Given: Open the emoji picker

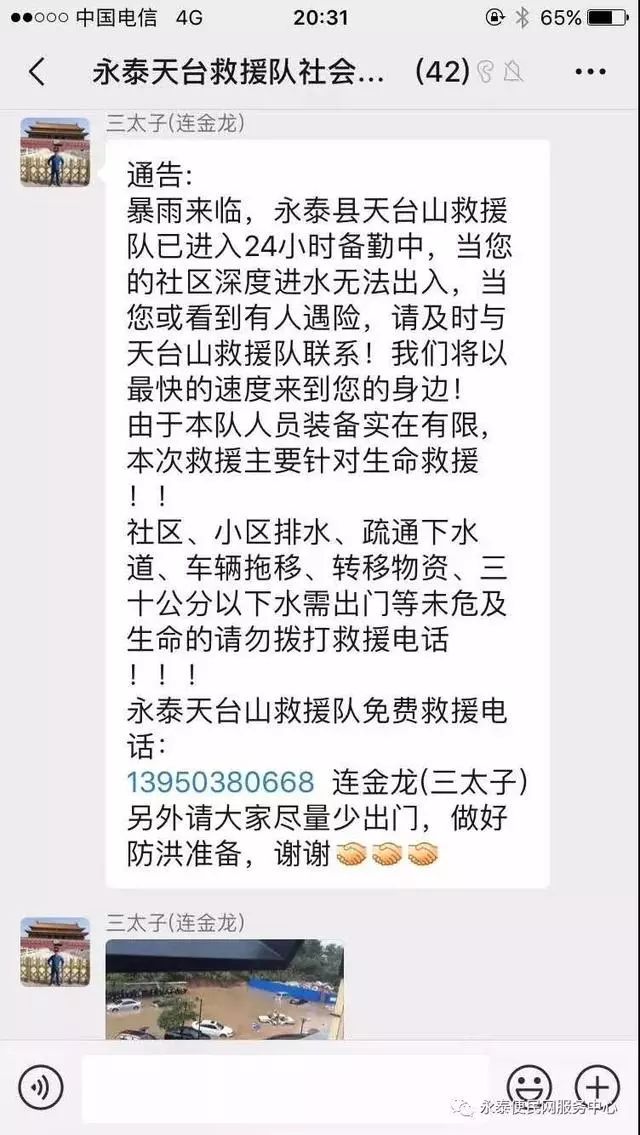Looking at the screenshot, I should [x=529, y=1086].
